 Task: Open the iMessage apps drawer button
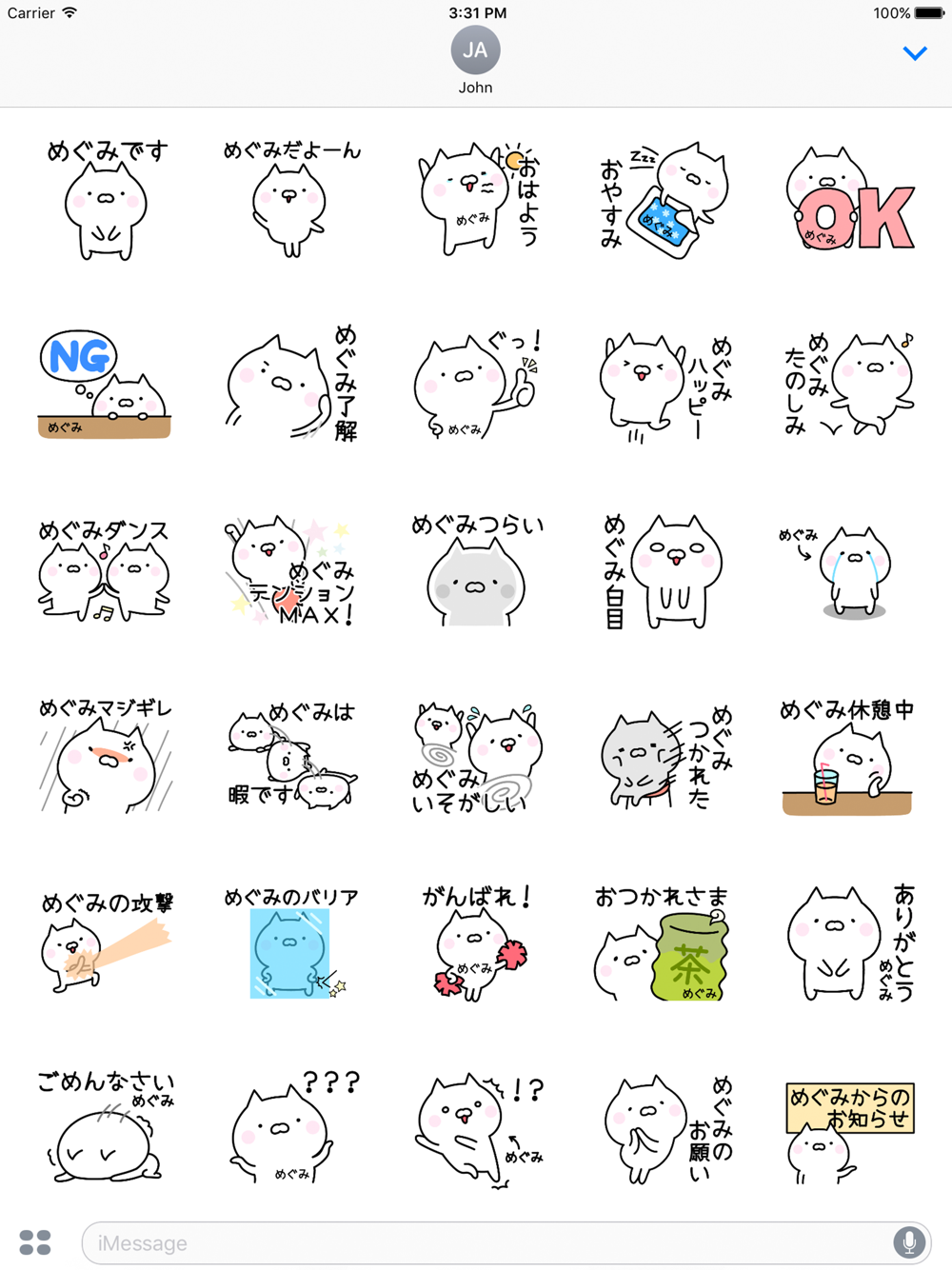(35, 1242)
